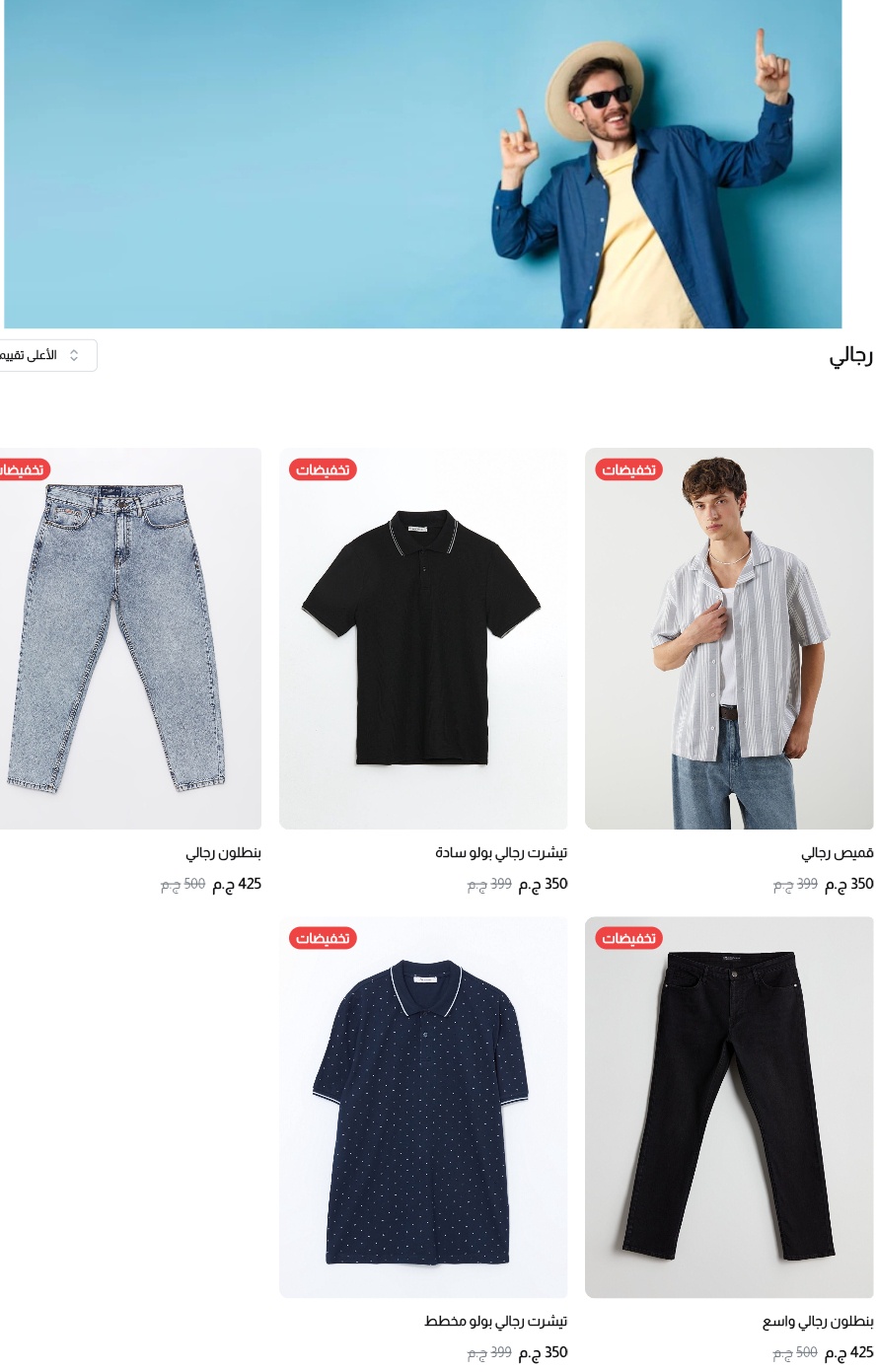Select the بنطلون رجالي واسع product
Image resolution: width=877 pixels, height=1372 pixels.
(x=729, y=1107)
